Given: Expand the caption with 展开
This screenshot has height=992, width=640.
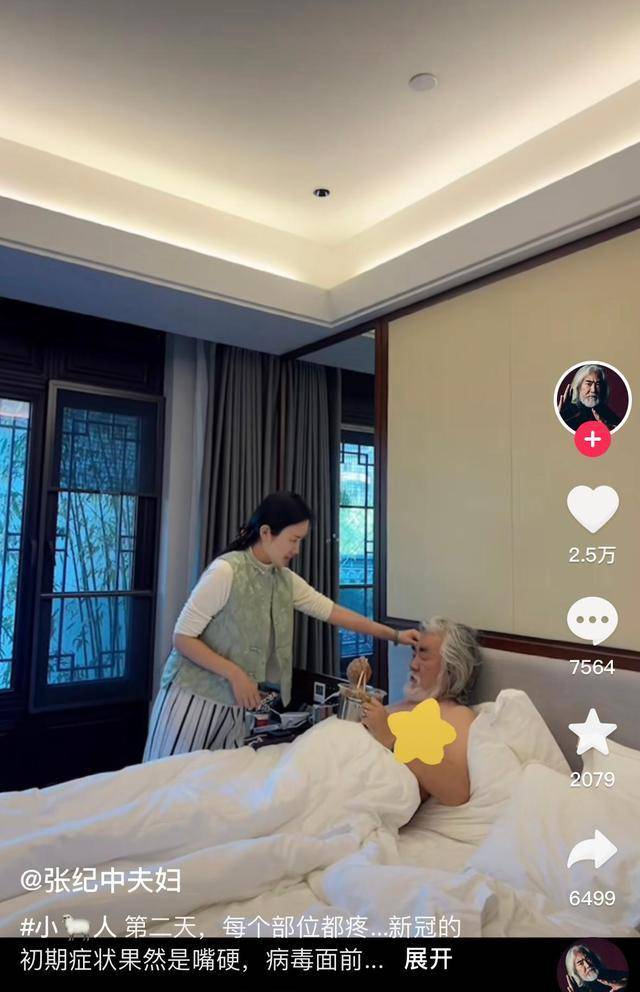Looking at the screenshot, I should (428, 960).
